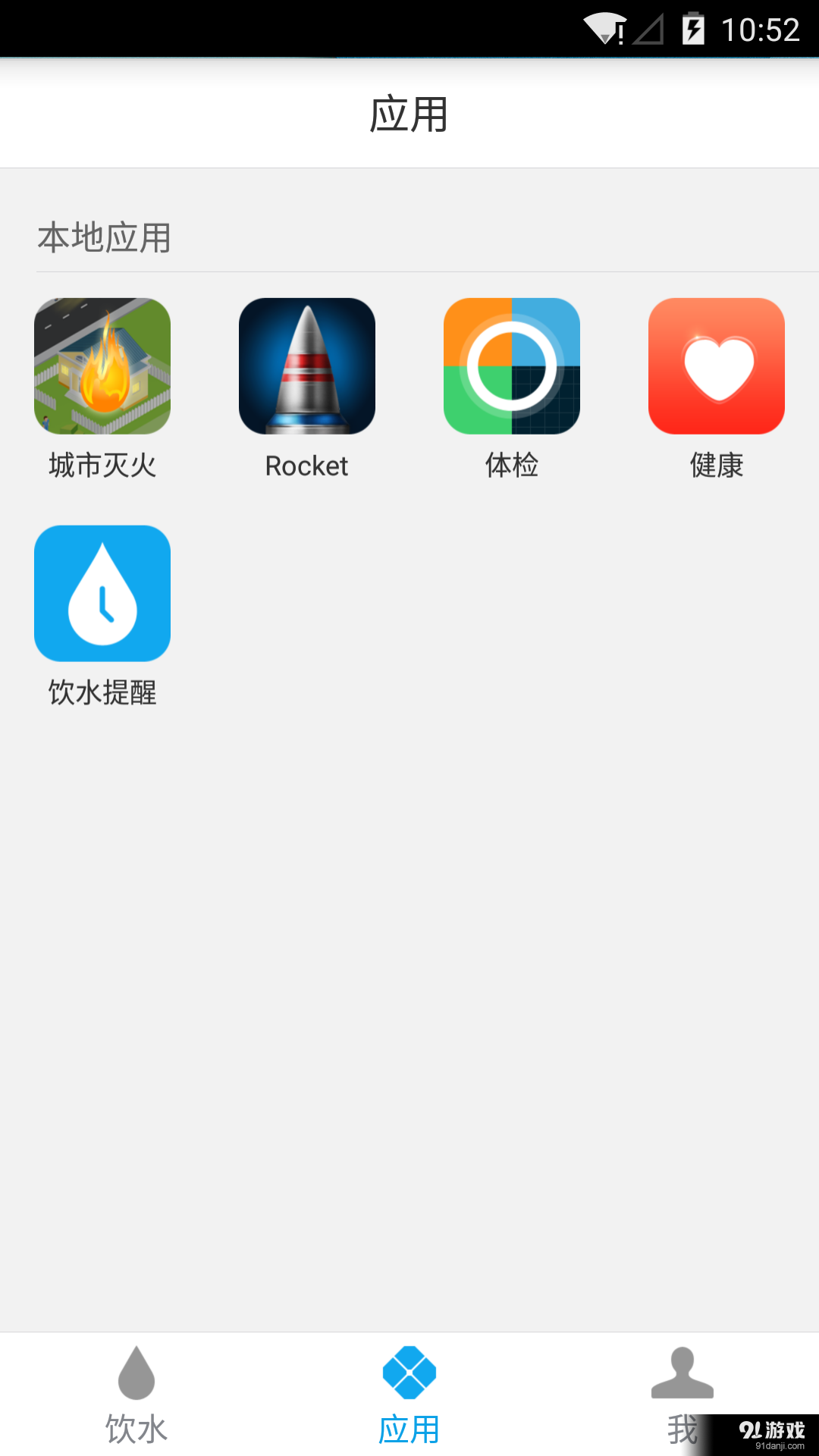
Task: Click the 健康 label under the heart icon
Action: tap(717, 466)
